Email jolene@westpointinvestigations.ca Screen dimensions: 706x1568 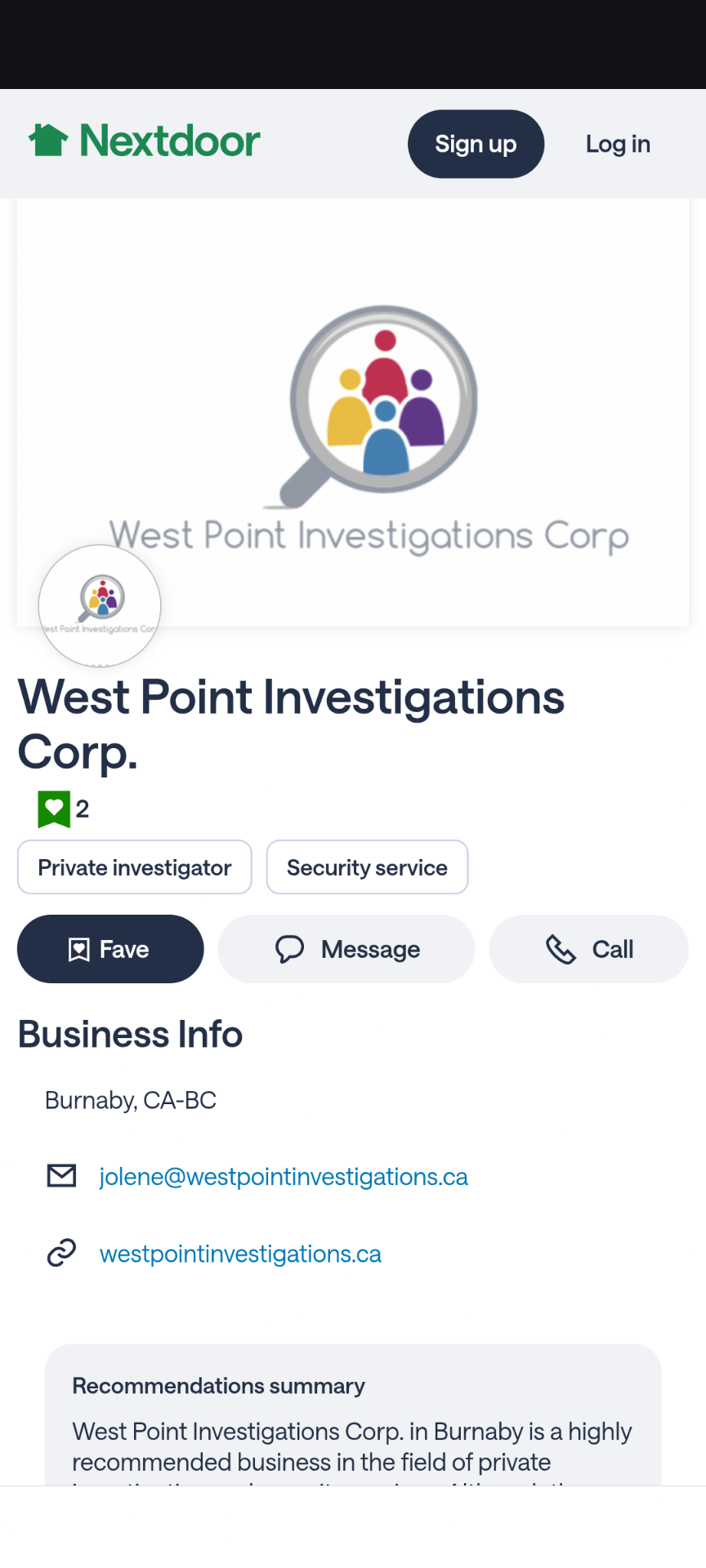(x=284, y=1177)
